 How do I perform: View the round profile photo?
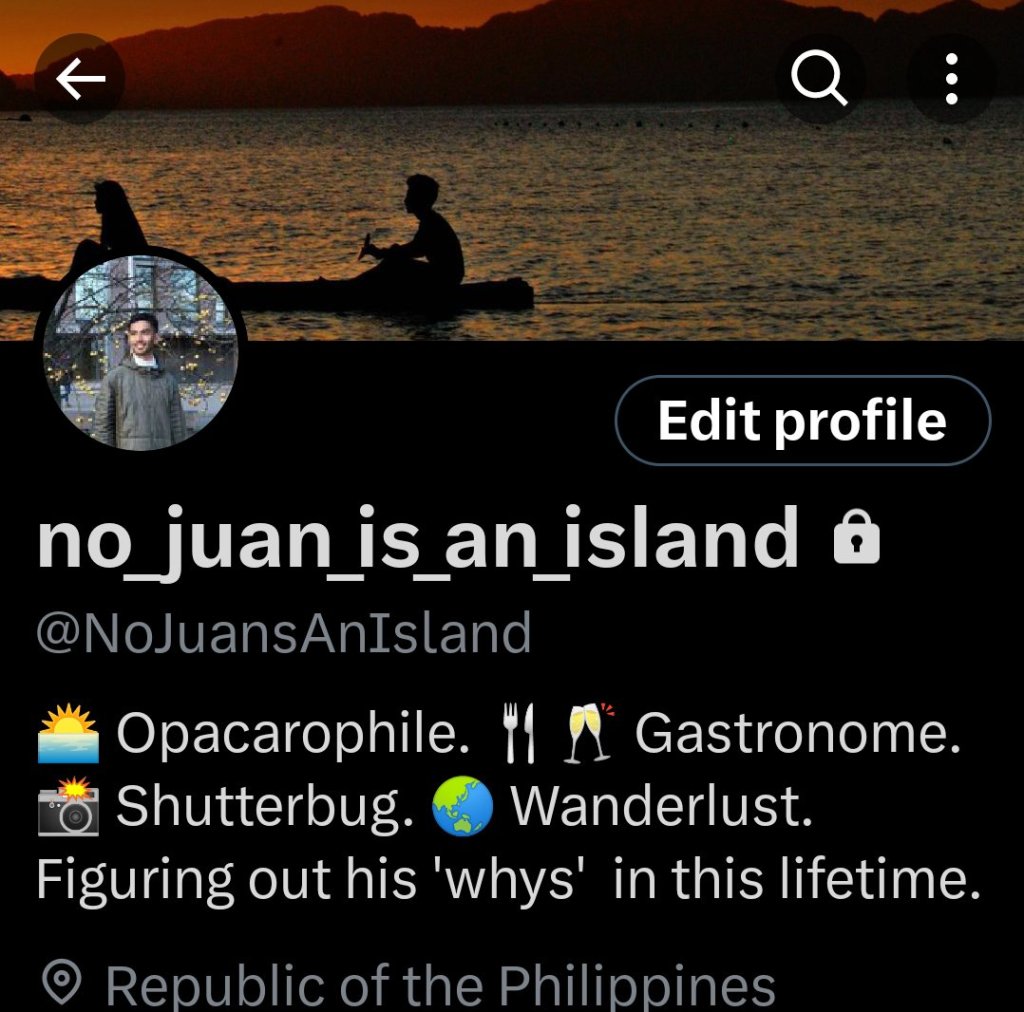pos(140,351)
